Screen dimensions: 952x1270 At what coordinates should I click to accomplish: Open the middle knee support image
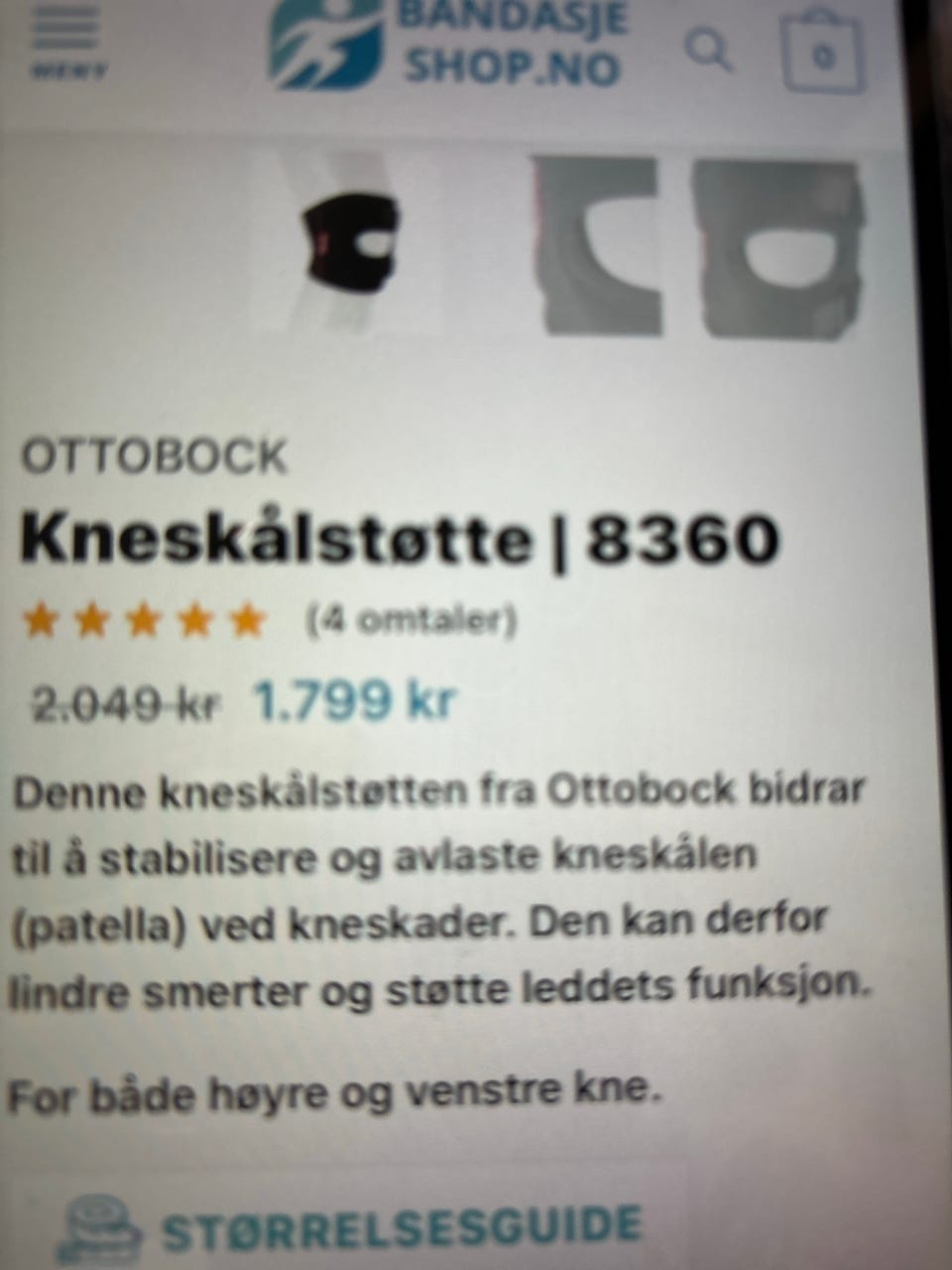pyautogui.click(x=595, y=243)
